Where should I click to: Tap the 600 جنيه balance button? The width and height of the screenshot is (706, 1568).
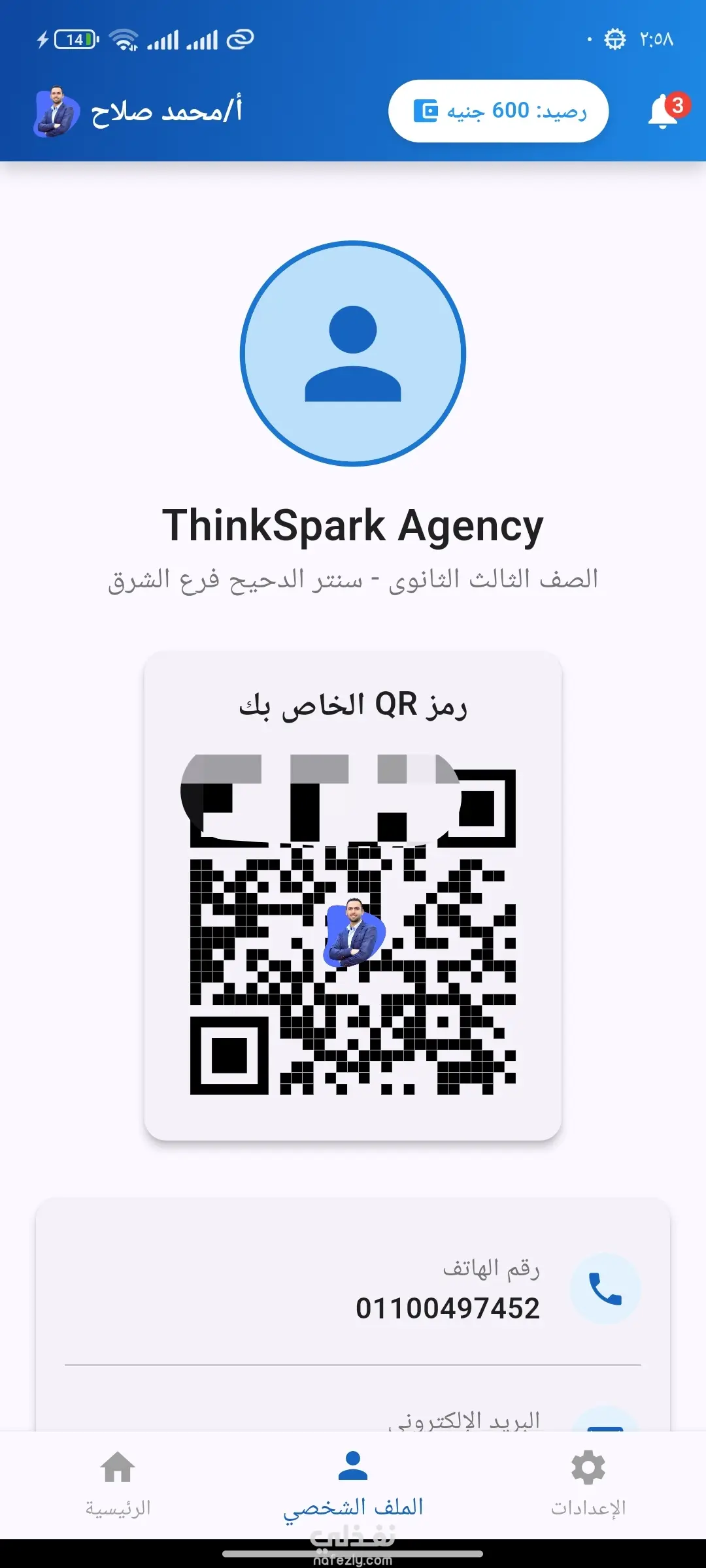click(499, 111)
